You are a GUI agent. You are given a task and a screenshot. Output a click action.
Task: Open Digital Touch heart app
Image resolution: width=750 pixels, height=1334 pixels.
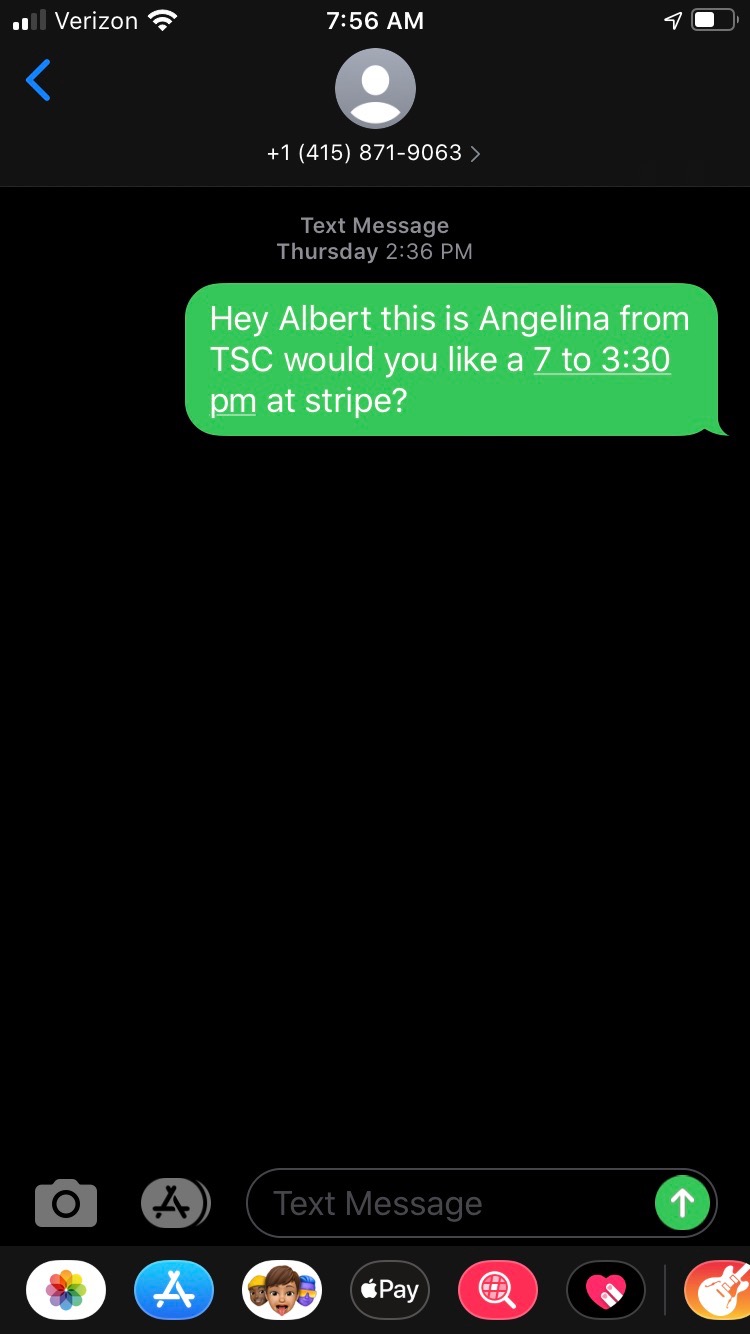coord(606,1290)
